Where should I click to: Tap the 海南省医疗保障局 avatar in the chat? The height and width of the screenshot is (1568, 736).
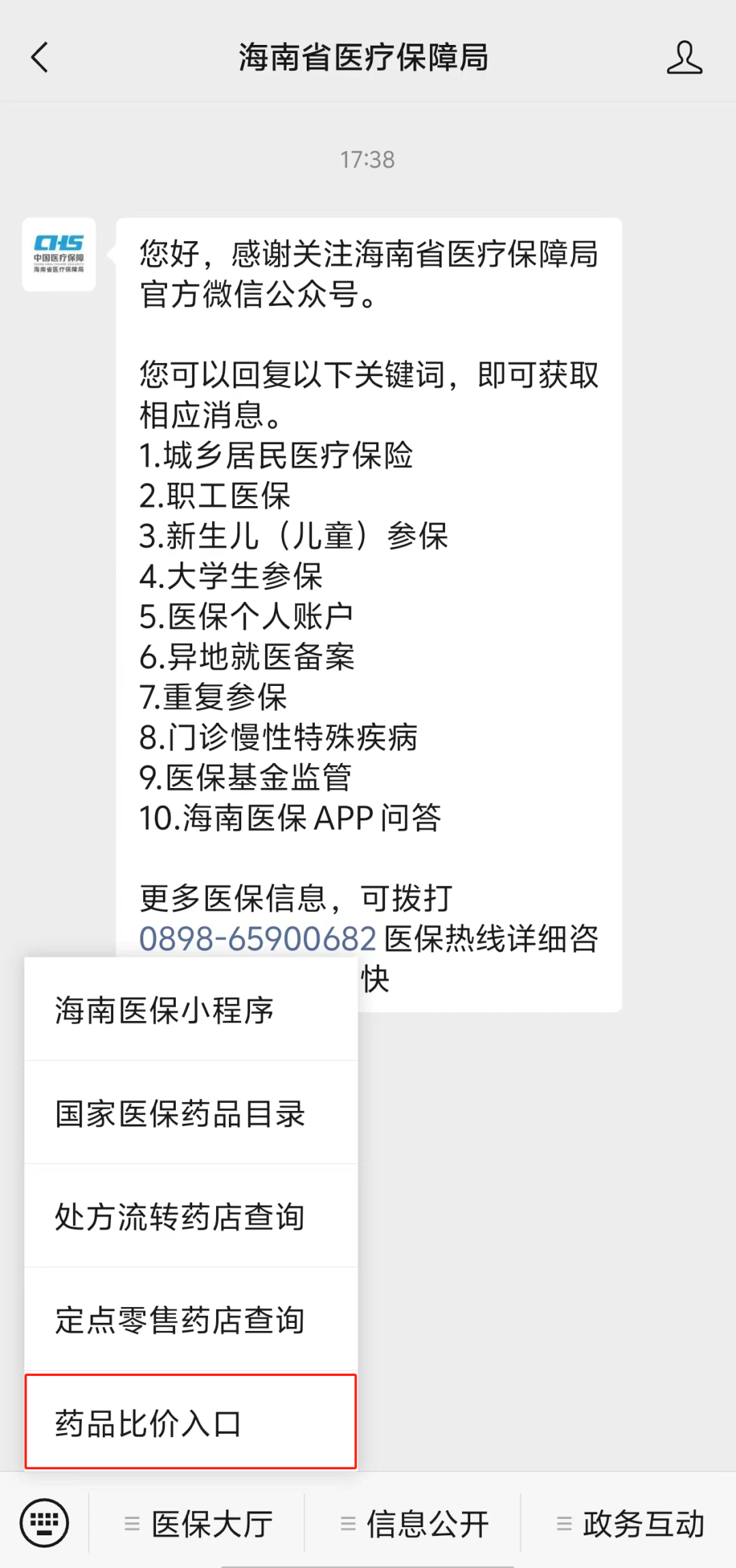[x=59, y=255]
